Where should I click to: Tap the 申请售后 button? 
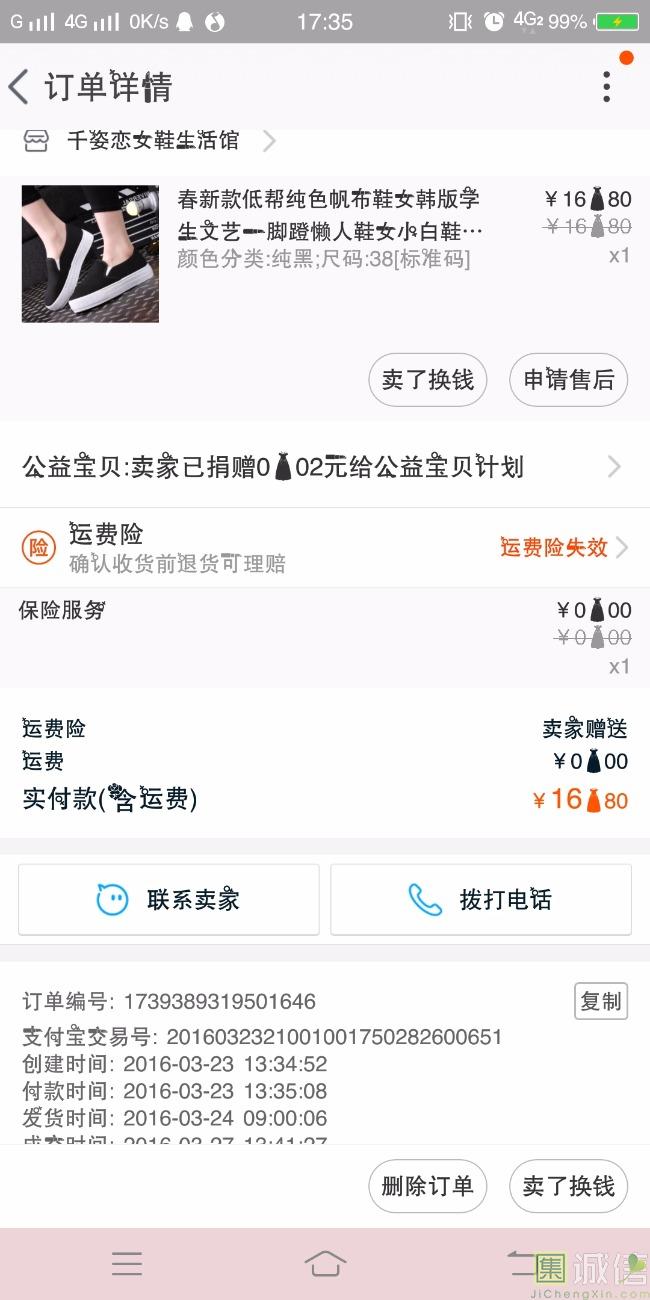point(569,380)
